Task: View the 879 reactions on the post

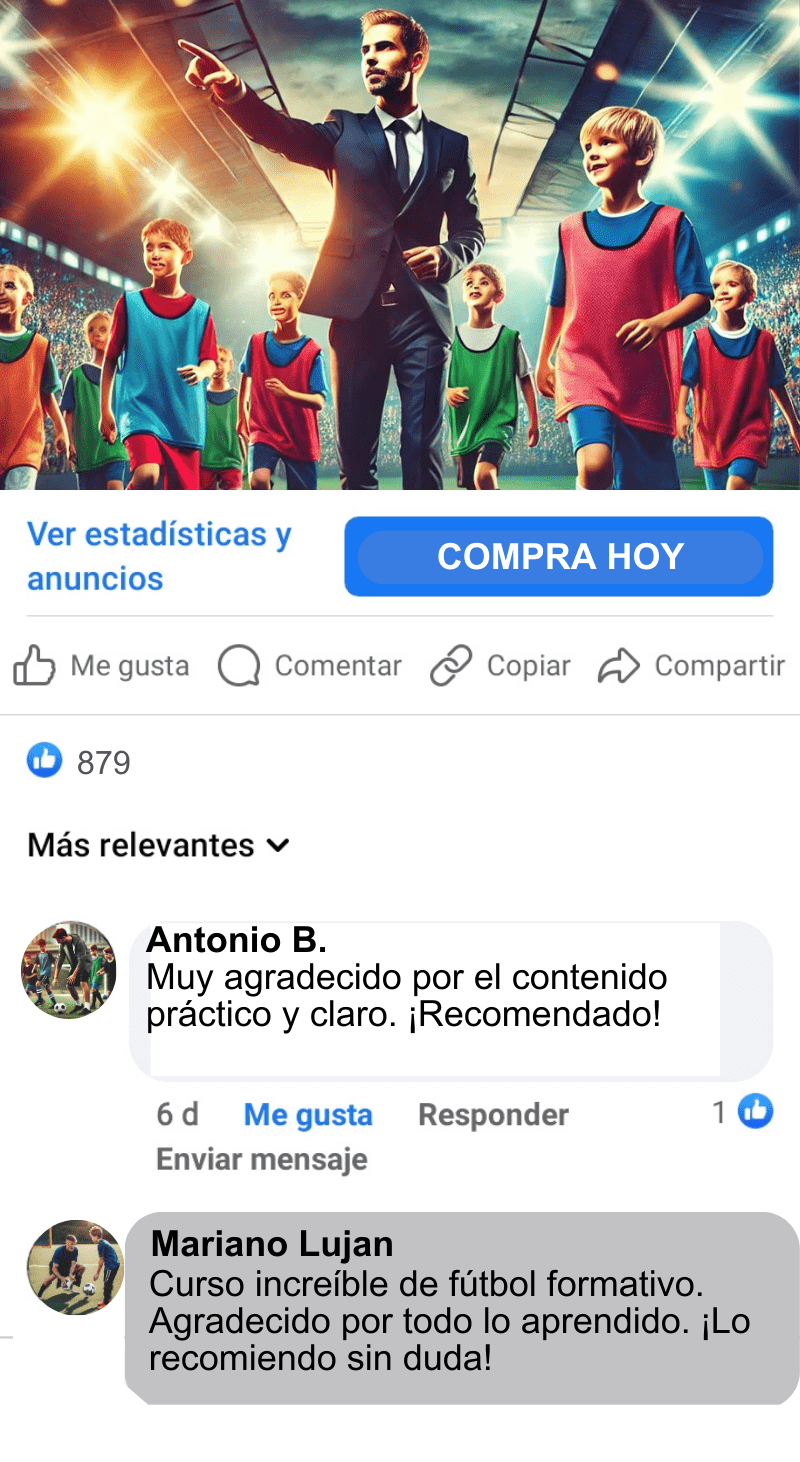Action: click(x=79, y=763)
